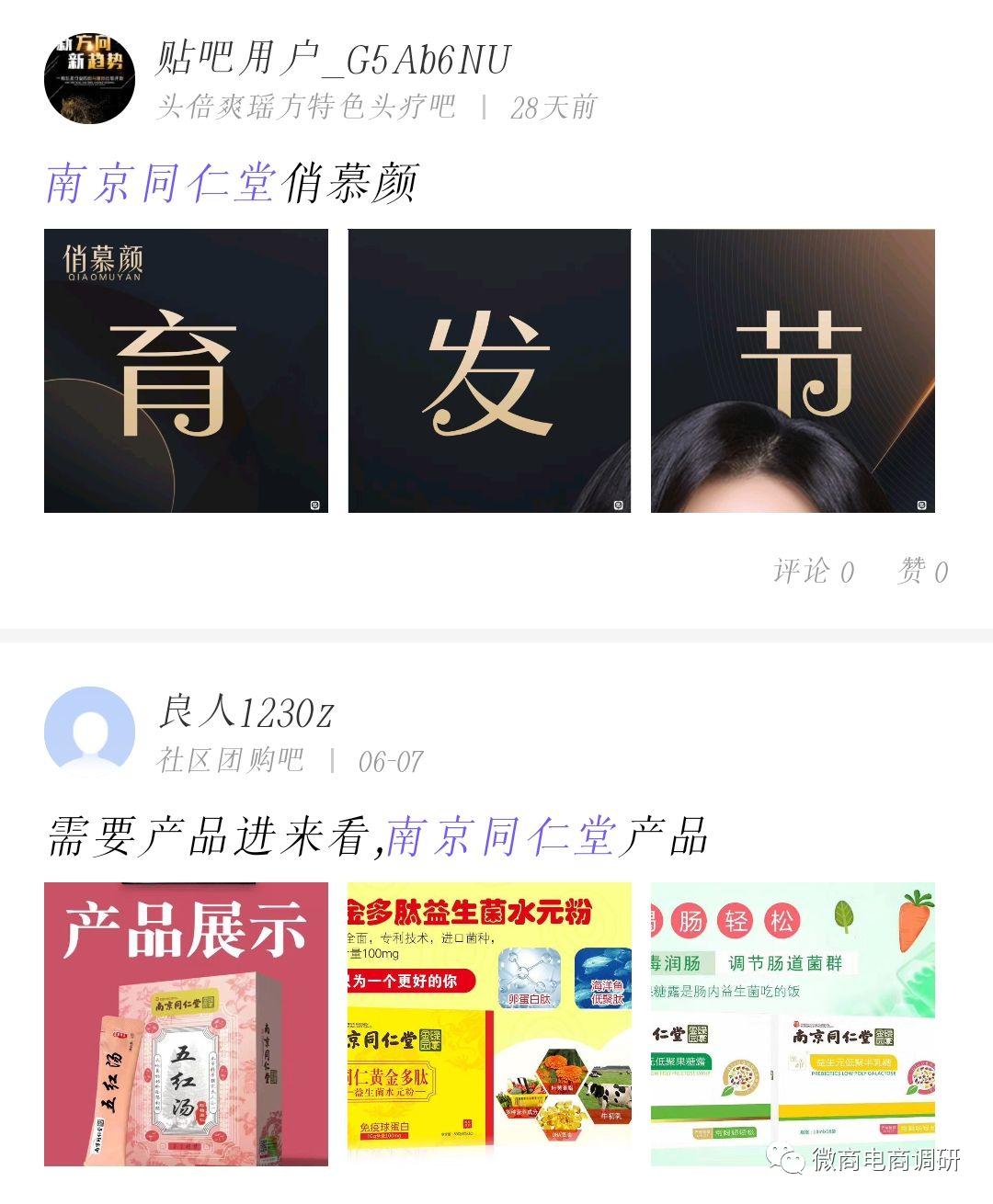This screenshot has width=993, height=1204.
Task: Open comments on 俏慕颜 post
Action: point(813,572)
